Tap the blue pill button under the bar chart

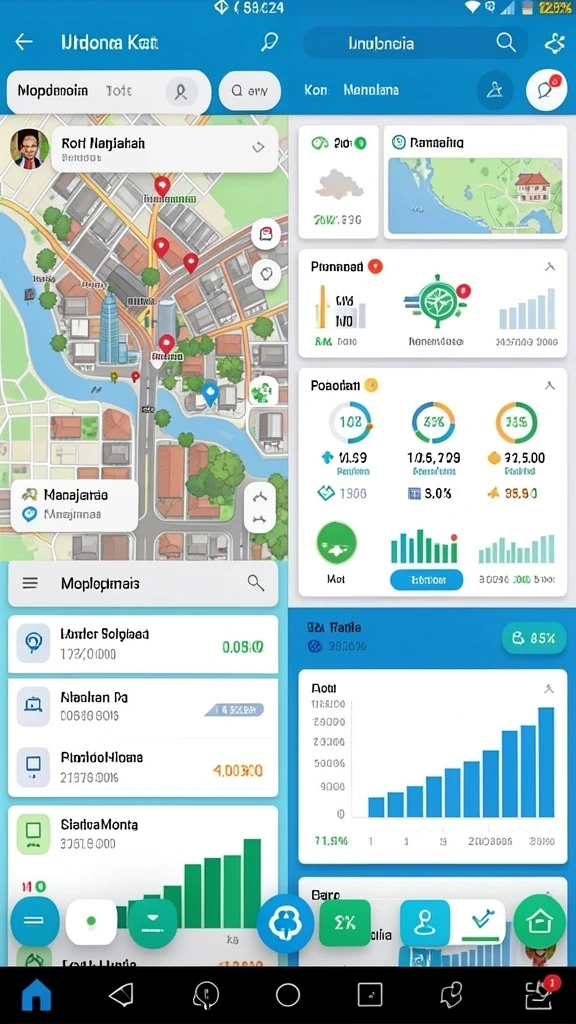pyautogui.click(x=426, y=579)
